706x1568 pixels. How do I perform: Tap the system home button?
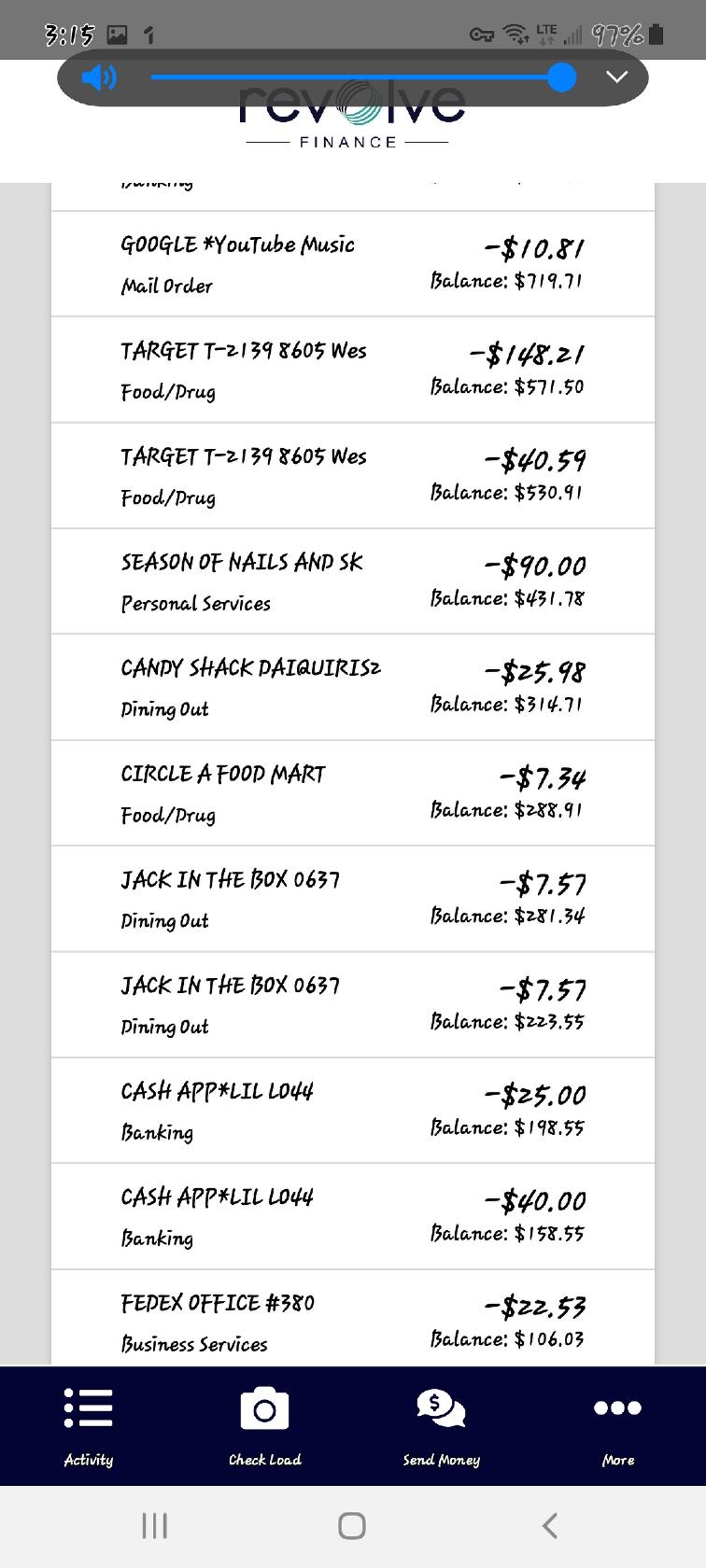tap(352, 1526)
